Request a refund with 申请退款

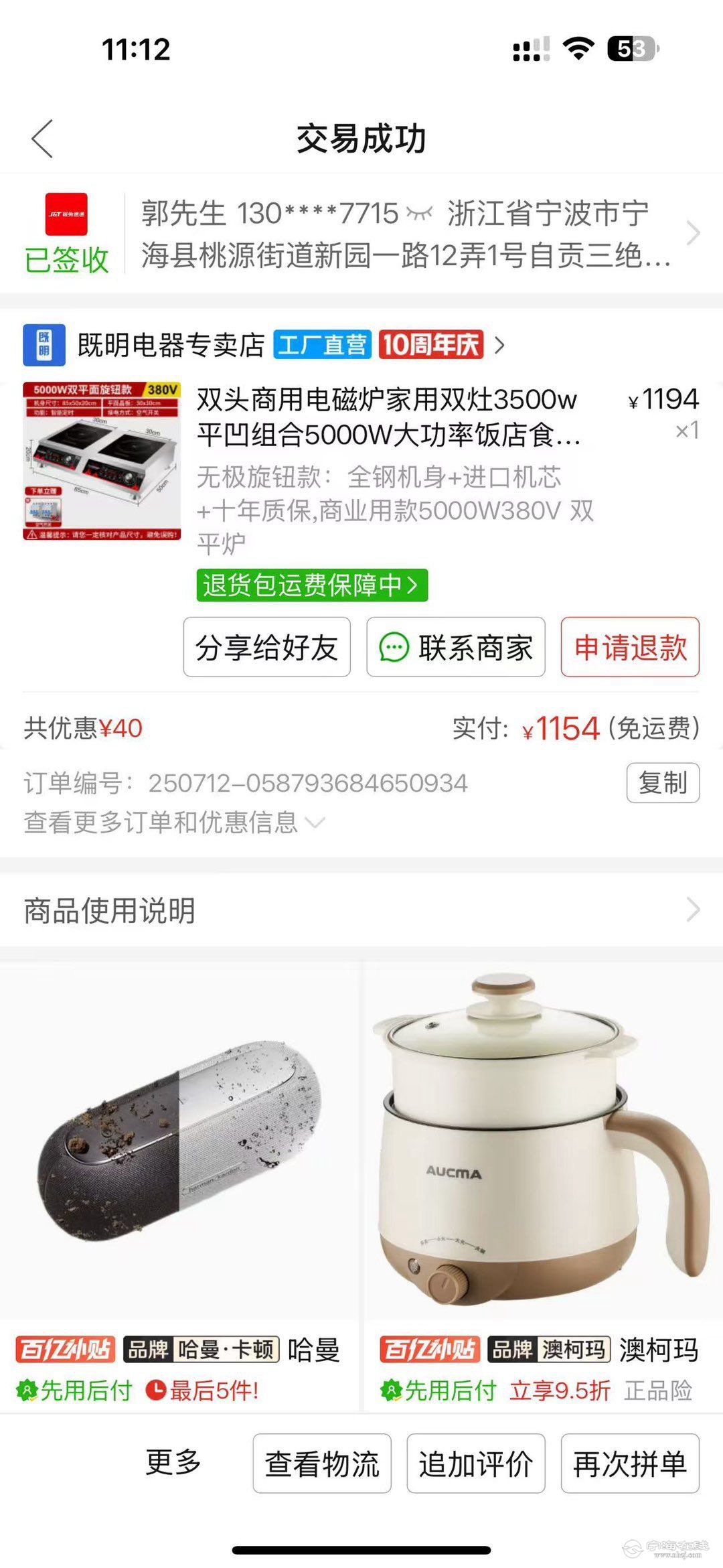(x=630, y=648)
